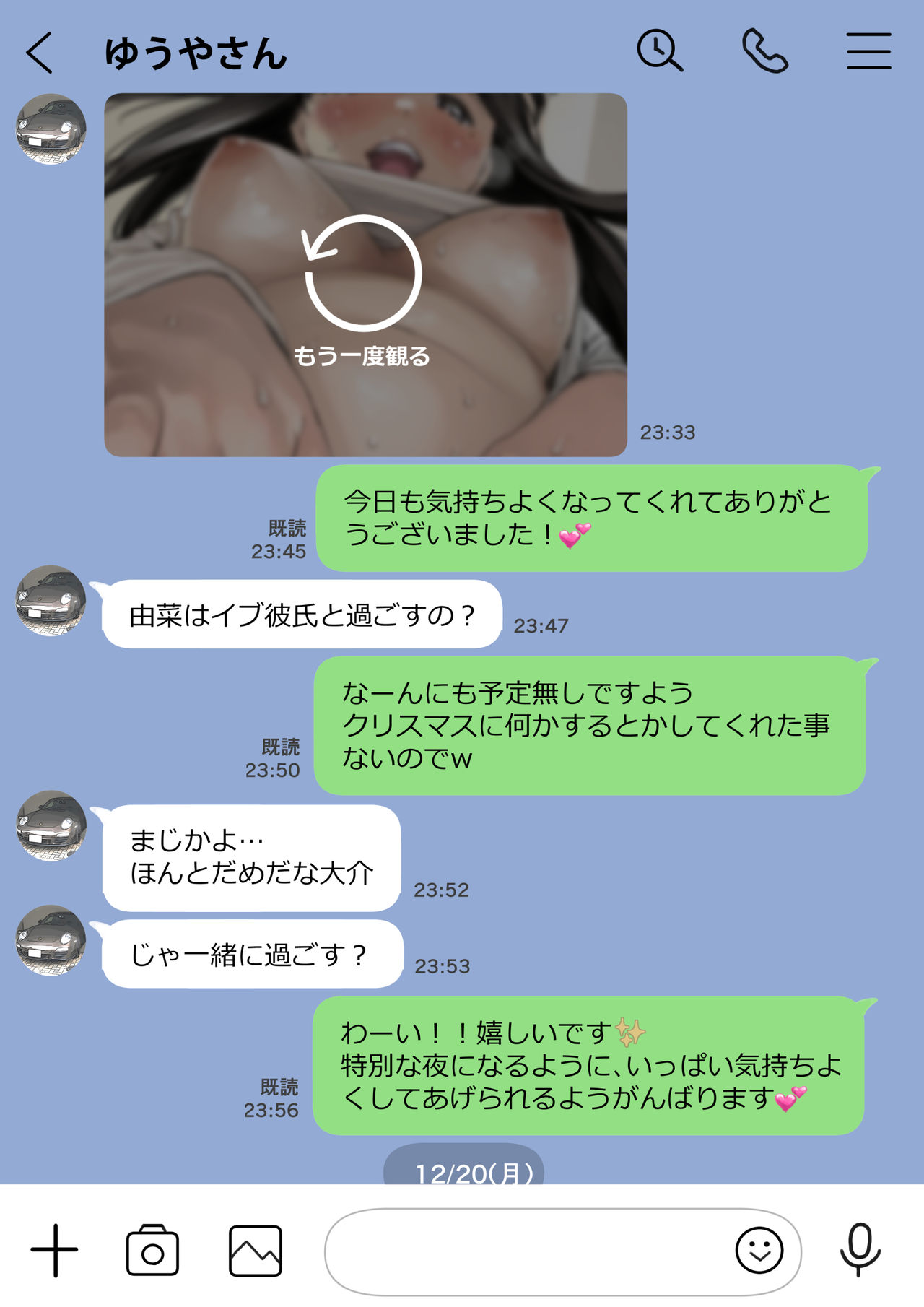Viewport: 924px width, 1307px height.
Task: Open the camera icon
Action: tap(152, 1251)
